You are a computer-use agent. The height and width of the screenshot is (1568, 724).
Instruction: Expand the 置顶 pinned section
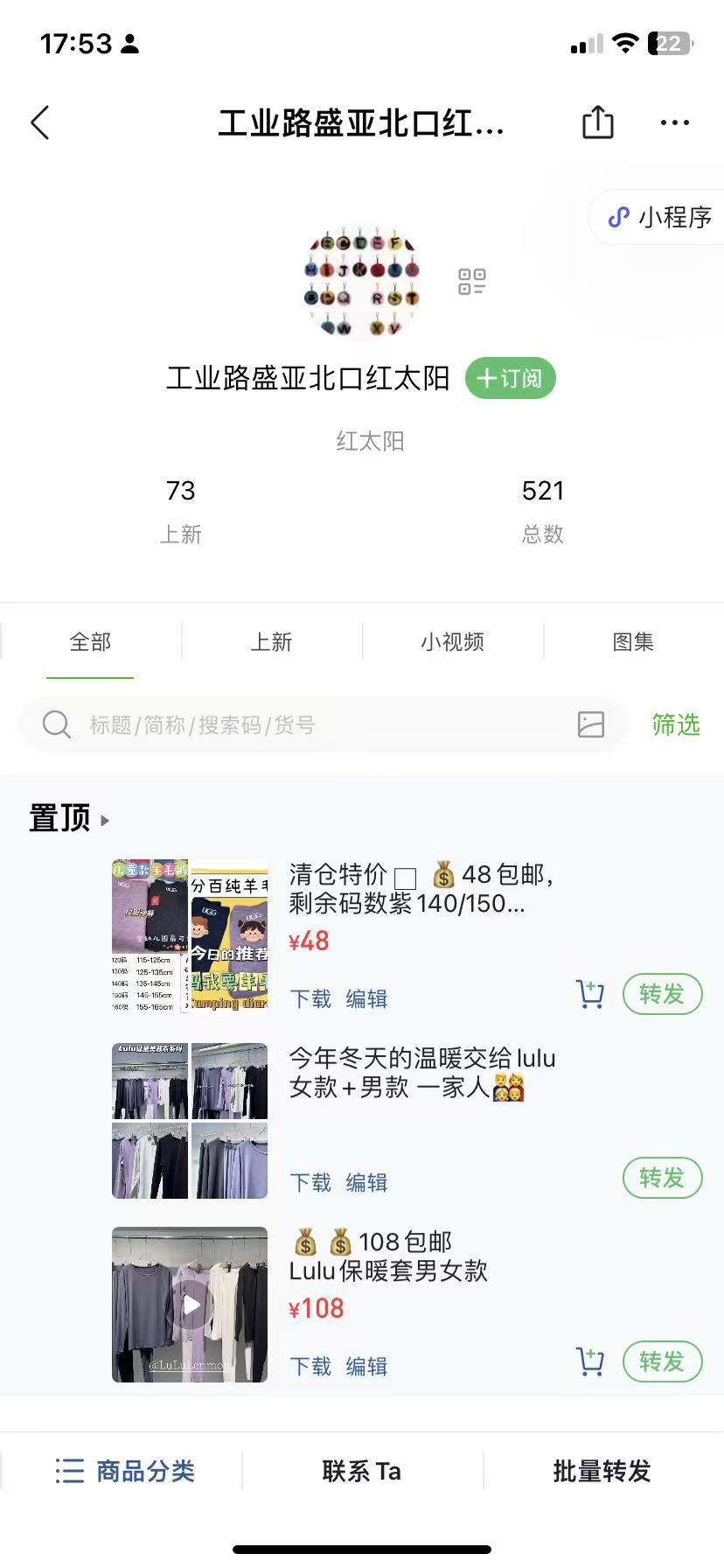70,819
